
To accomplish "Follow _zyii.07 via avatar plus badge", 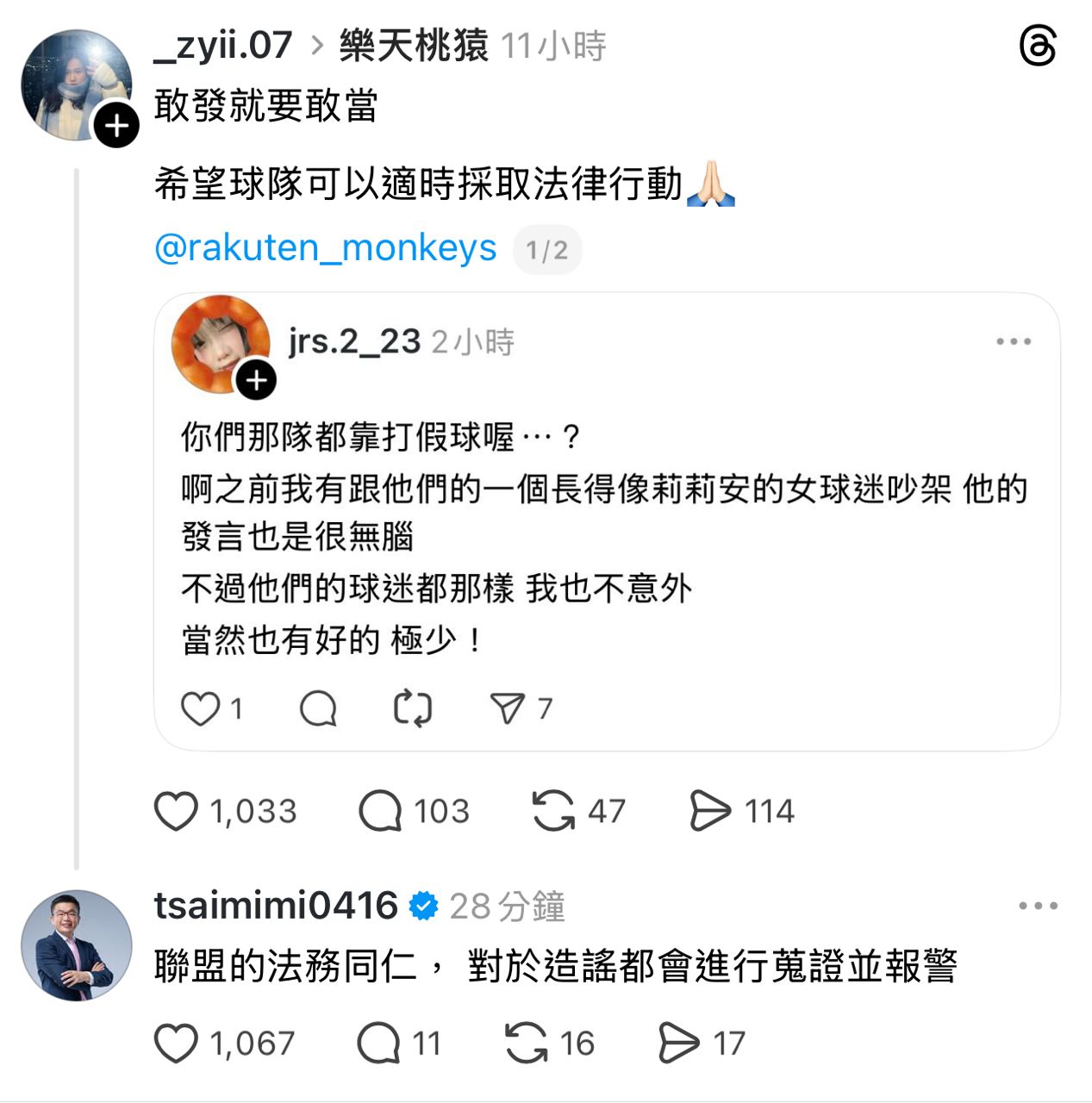I will coord(116,126).
